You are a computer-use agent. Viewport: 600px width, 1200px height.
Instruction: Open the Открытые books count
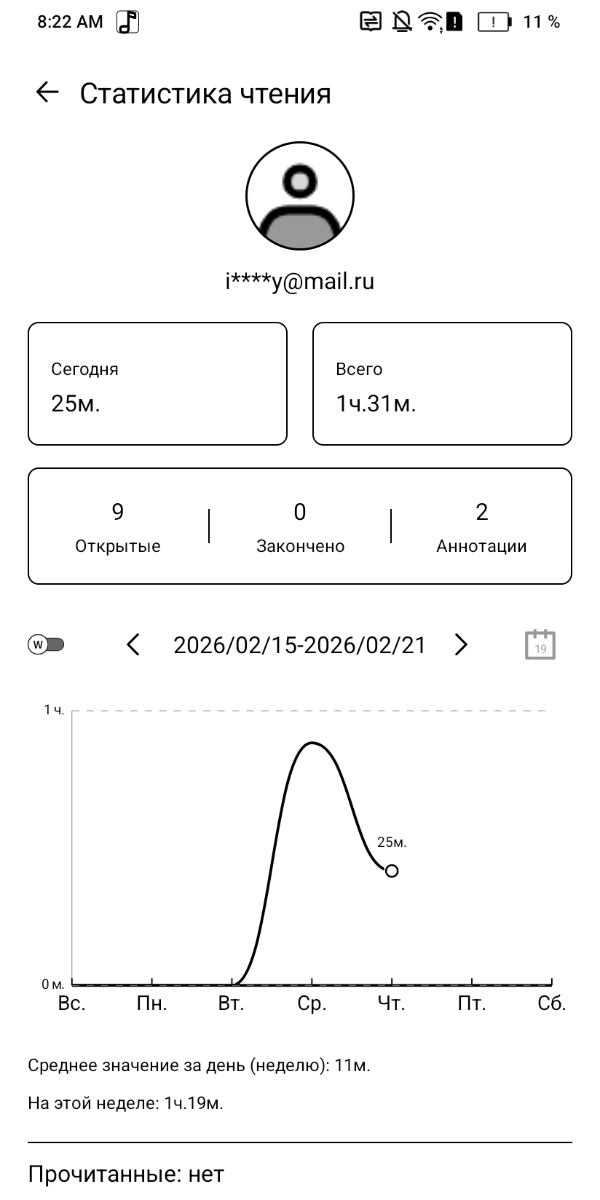coord(118,527)
